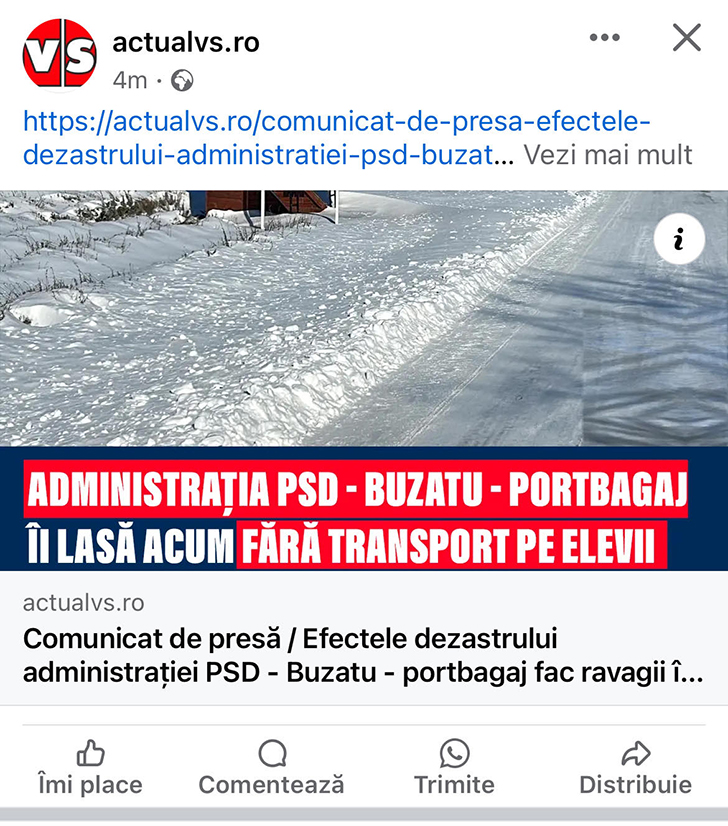Image resolution: width=728 pixels, height=826 pixels.
Task: Open the actualvs.ro page name
Action: (186, 42)
